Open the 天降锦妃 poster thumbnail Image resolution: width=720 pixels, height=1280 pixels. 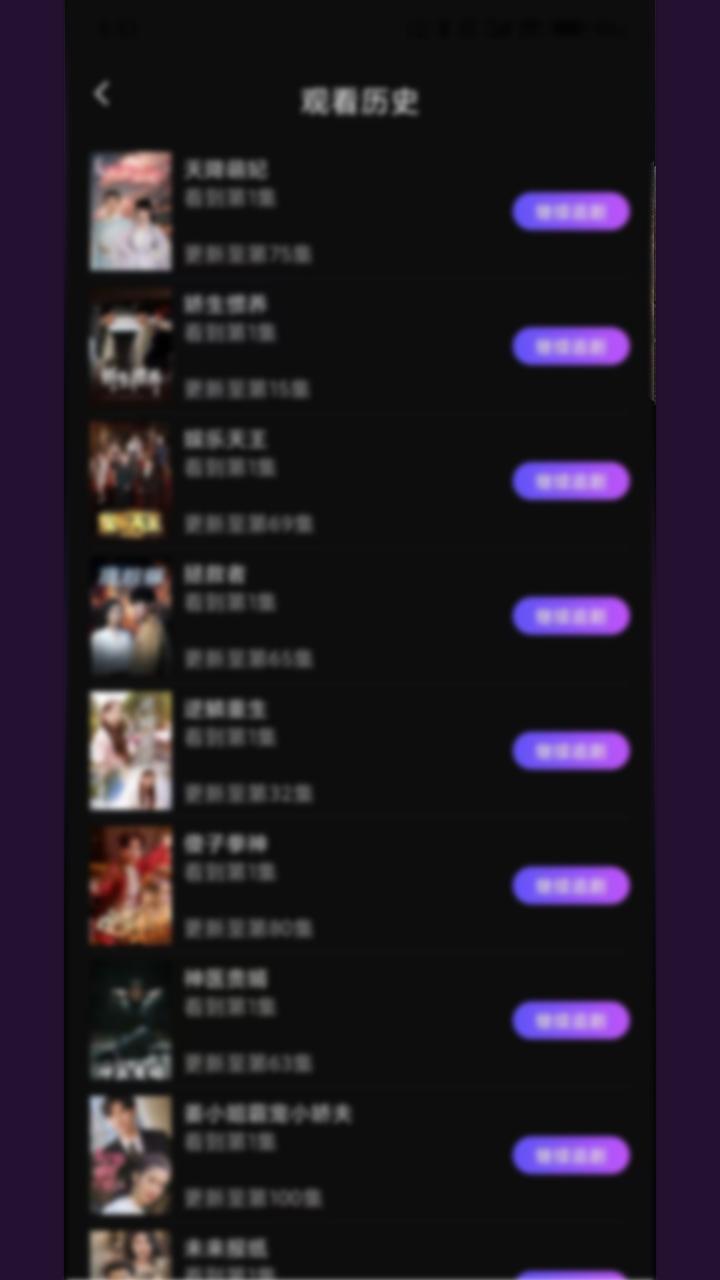point(131,211)
